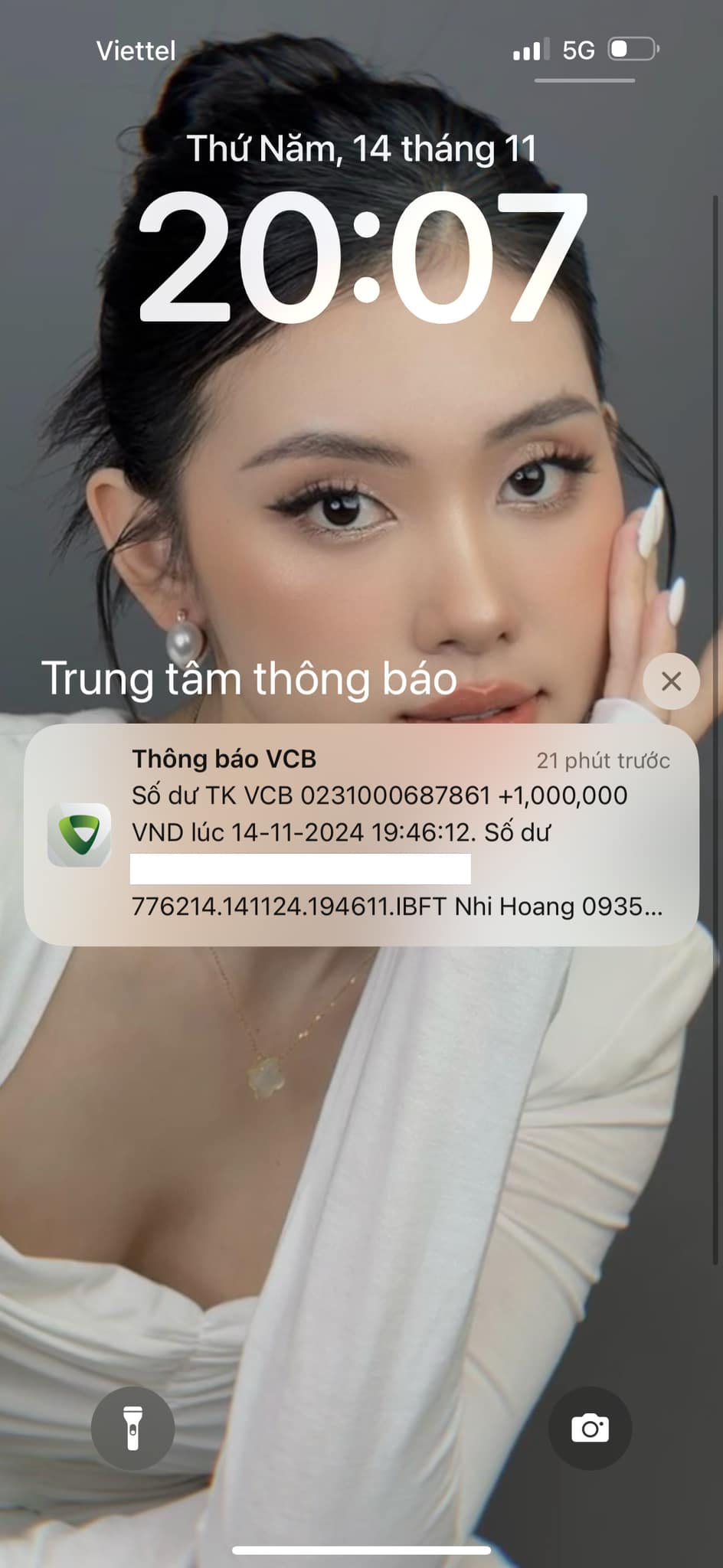The width and height of the screenshot is (723, 1568).
Task: Open the lock screen camera
Action: pos(590,1428)
